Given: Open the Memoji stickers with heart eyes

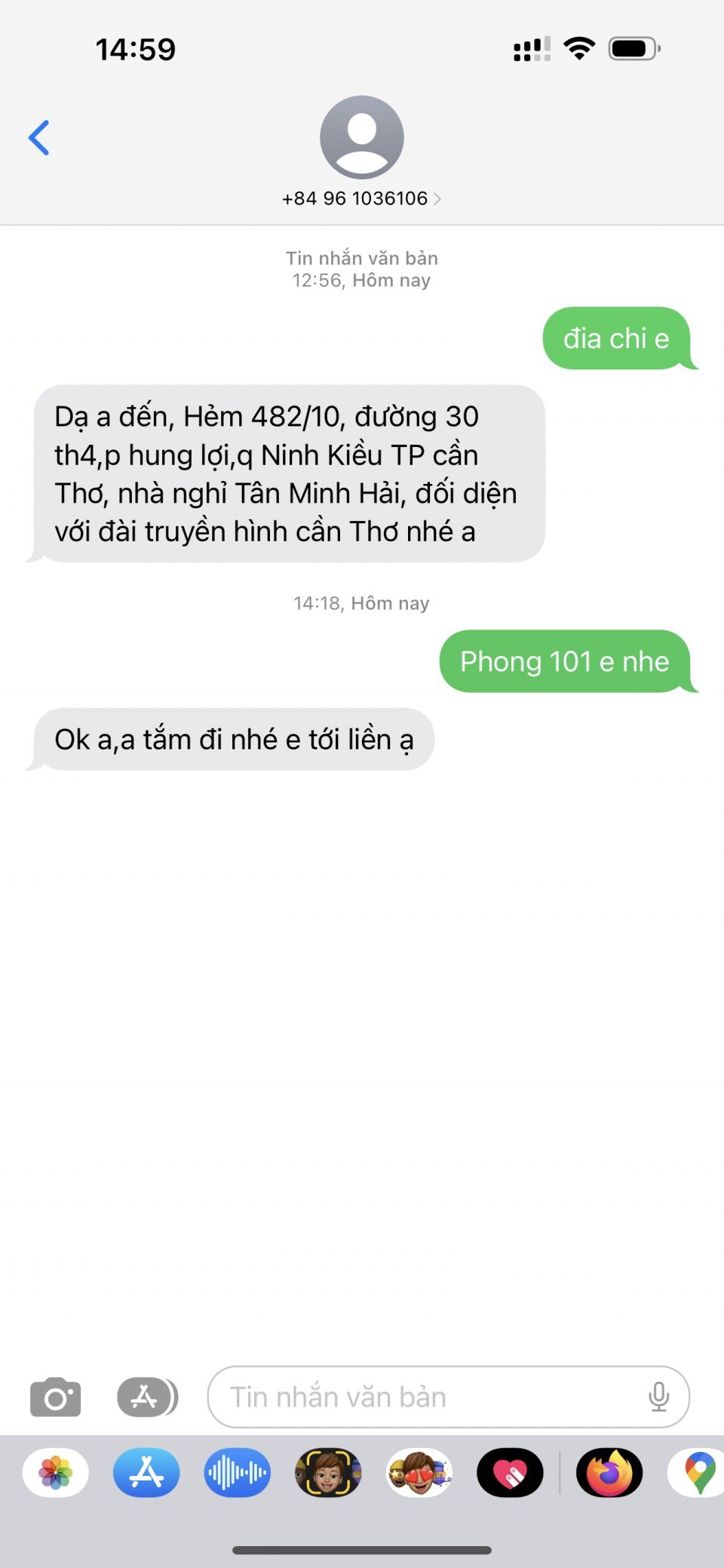Looking at the screenshot, I should [419, 1472].
